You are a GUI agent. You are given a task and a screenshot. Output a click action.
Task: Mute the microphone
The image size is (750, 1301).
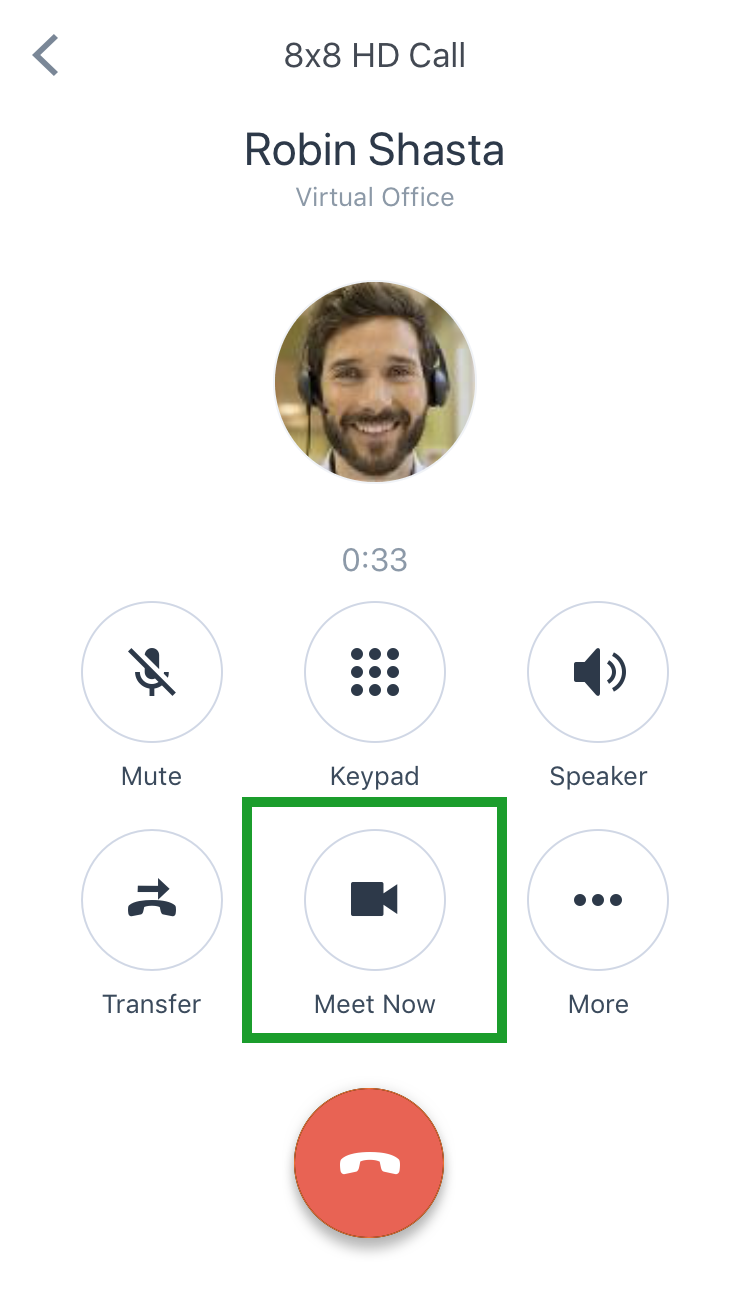[152, 672]
